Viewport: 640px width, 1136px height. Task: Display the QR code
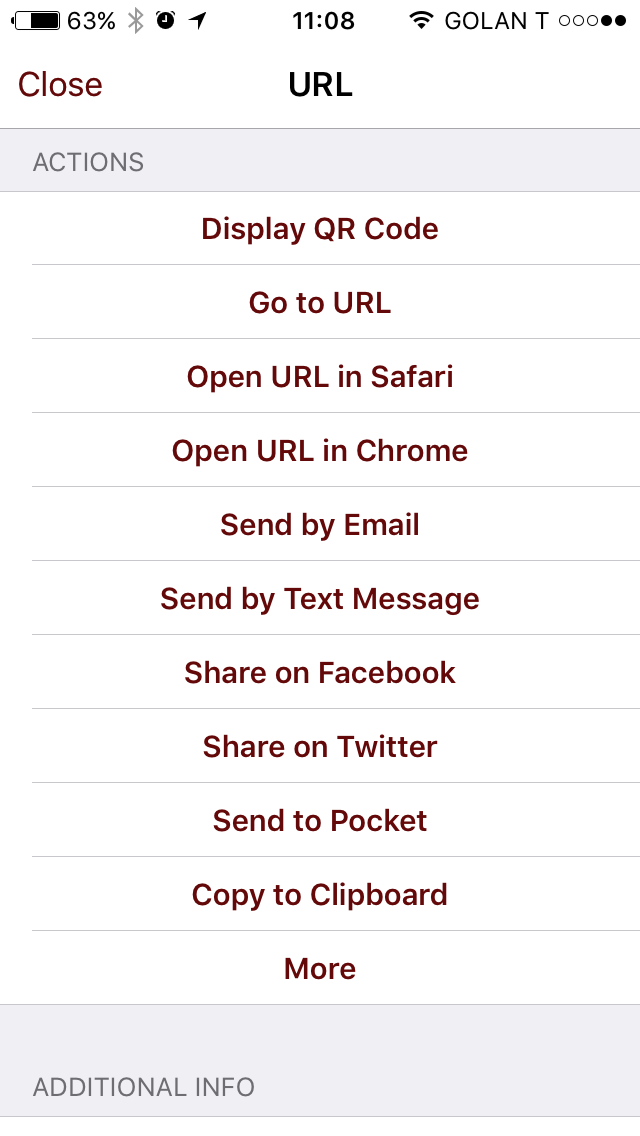[320, 229]
